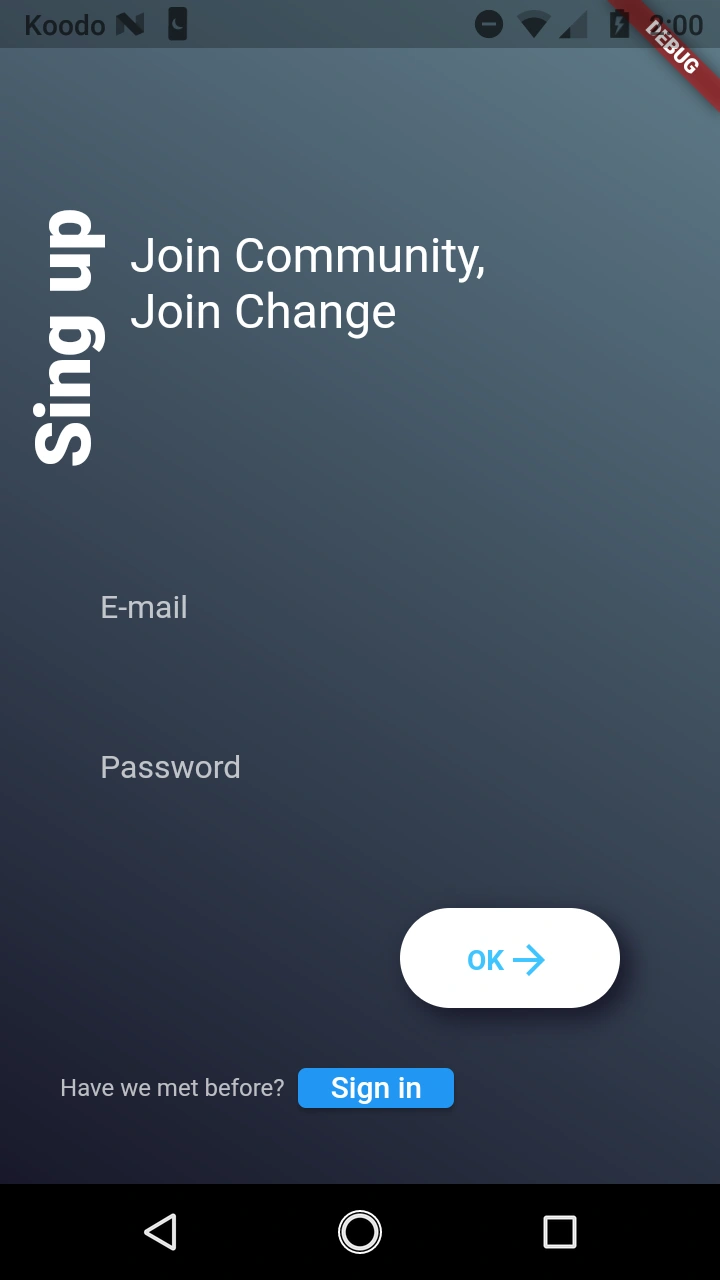The width and height of the screenshot is (720, 1280).
Task: Submit the form with OK button
Action: 509,959
